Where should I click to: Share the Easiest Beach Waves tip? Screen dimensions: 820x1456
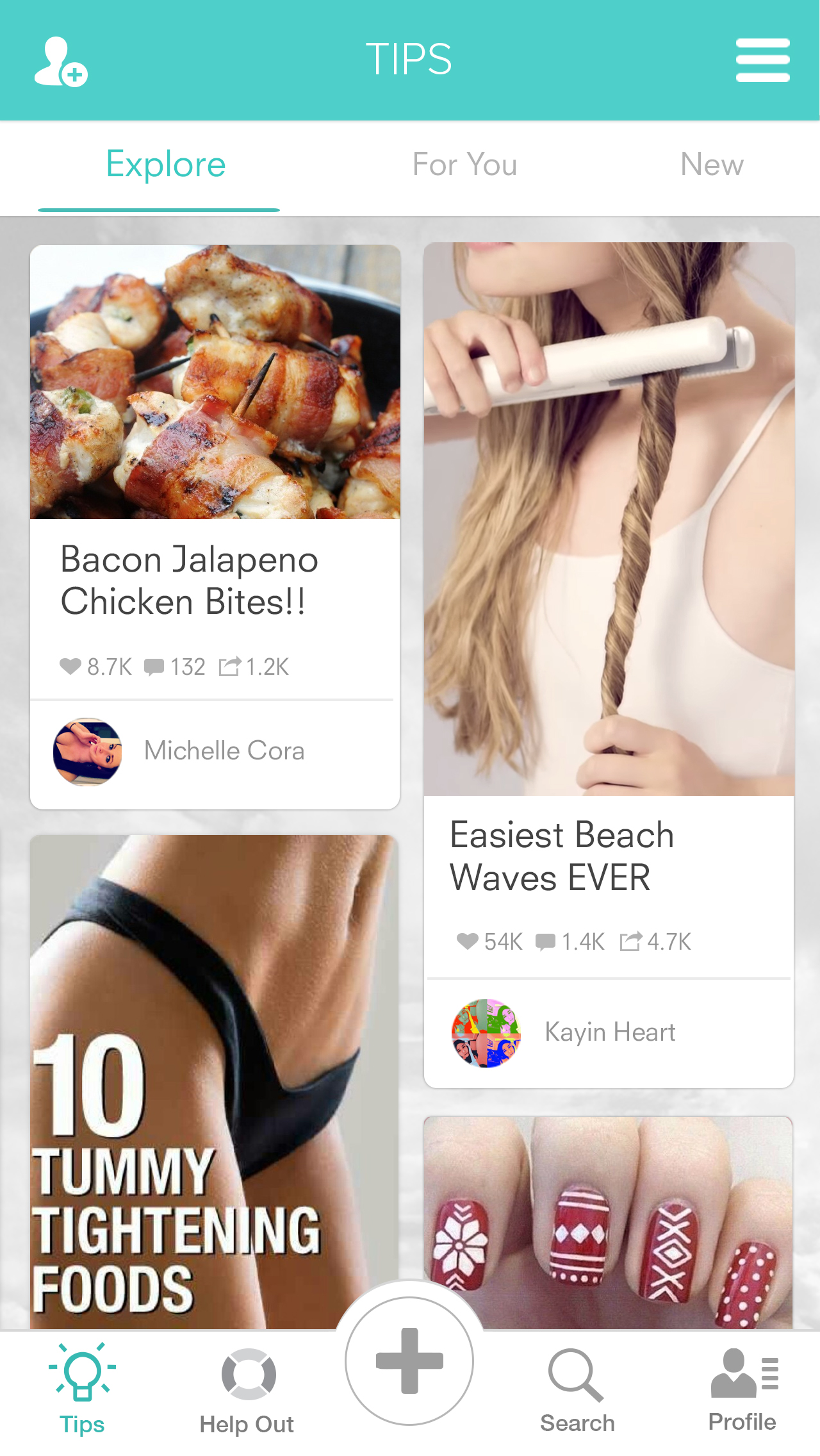(630, 941)
